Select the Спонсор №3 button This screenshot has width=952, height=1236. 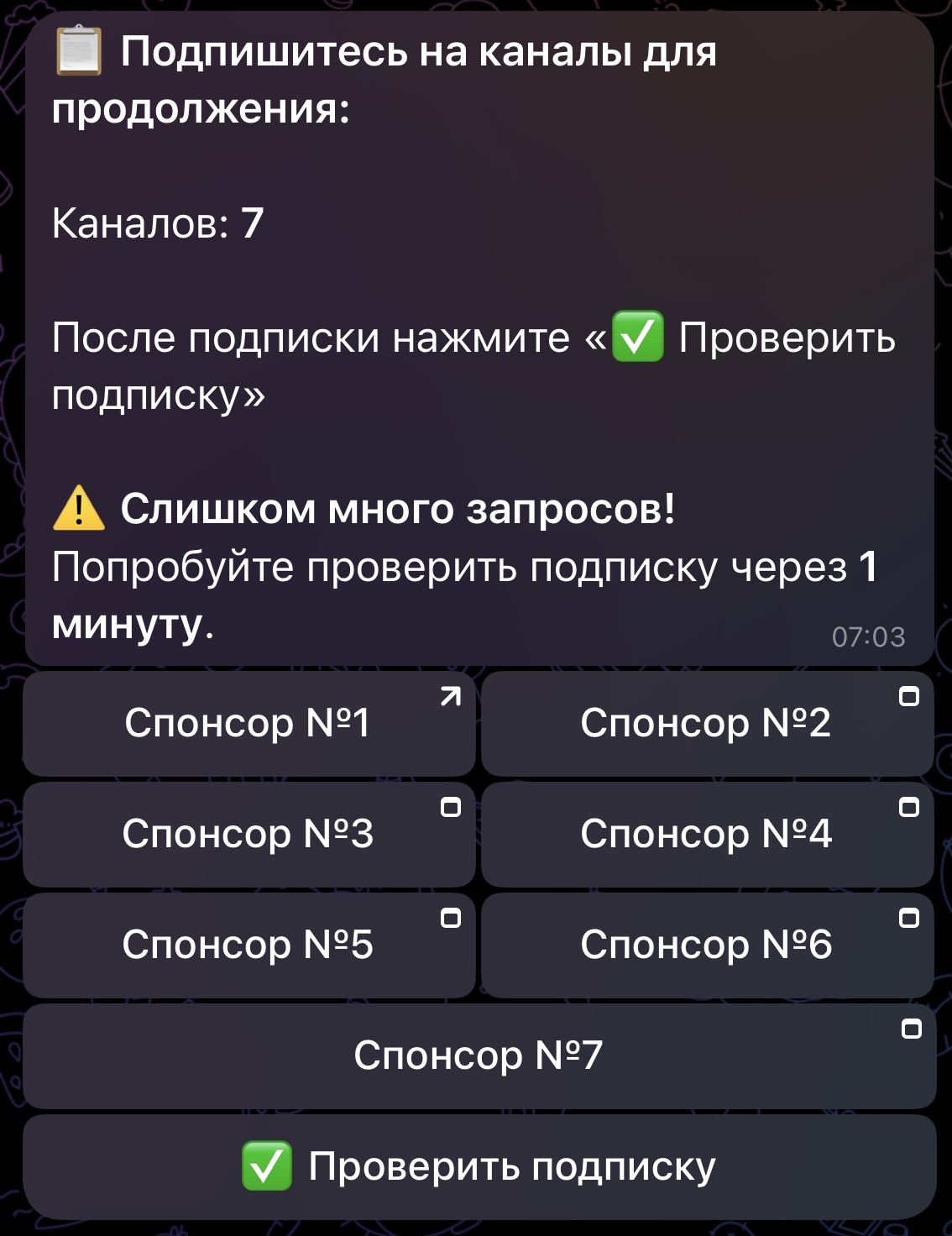[x=248, y=834]
